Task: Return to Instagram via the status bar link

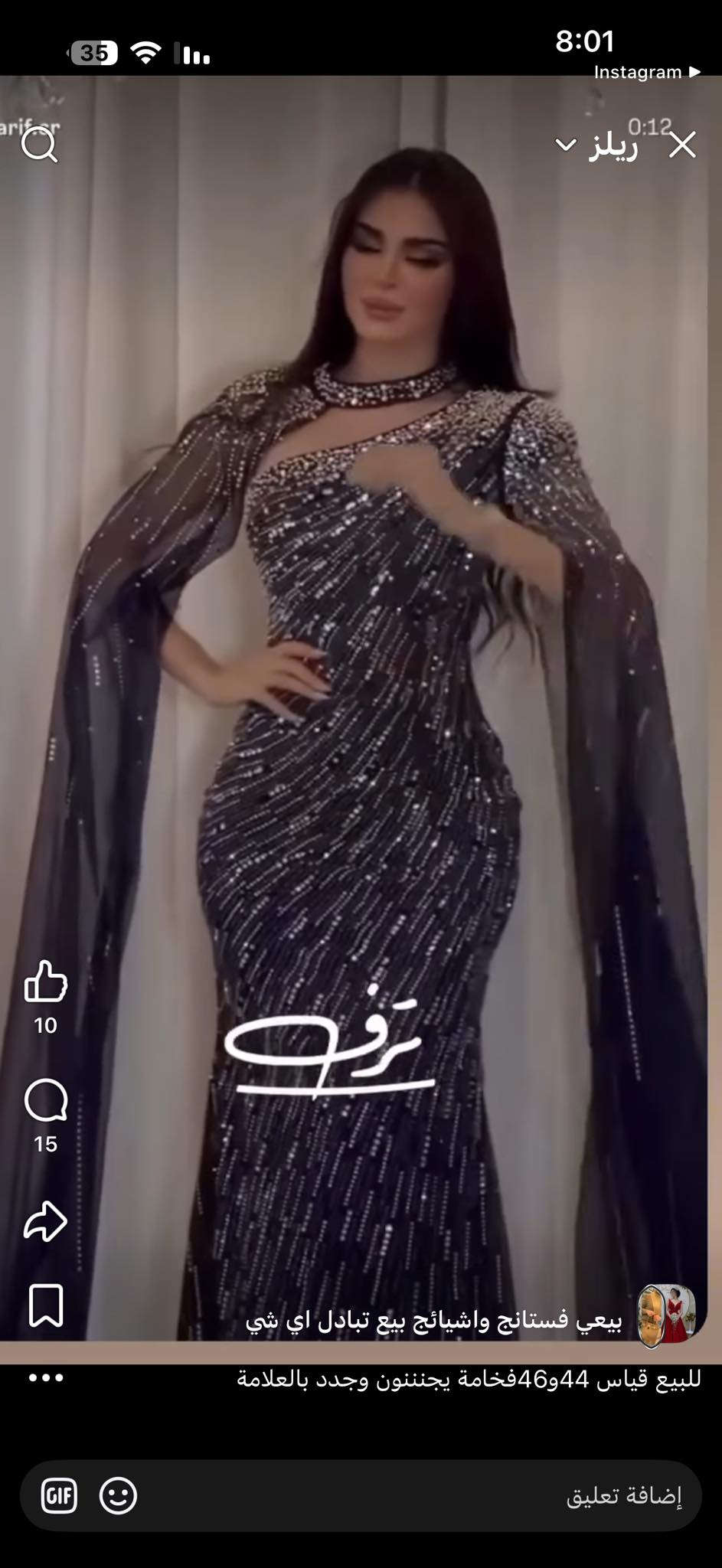Action: coord(647,72)
